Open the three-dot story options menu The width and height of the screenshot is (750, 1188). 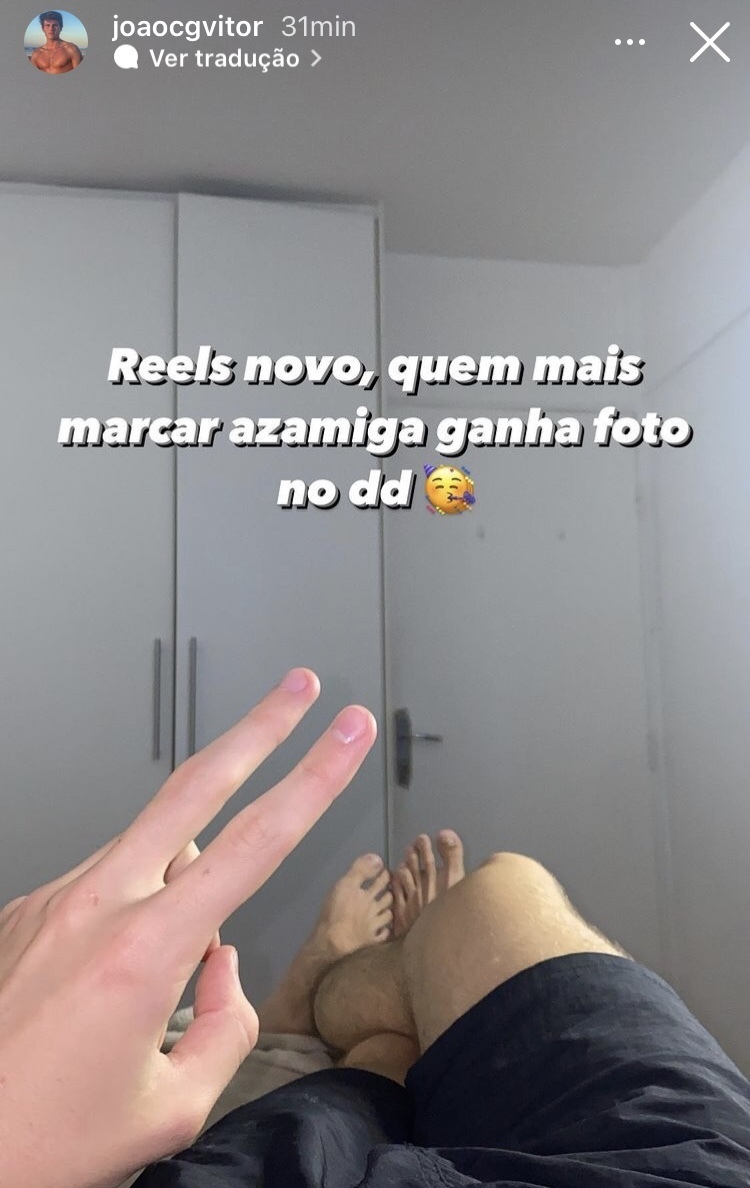629,42
